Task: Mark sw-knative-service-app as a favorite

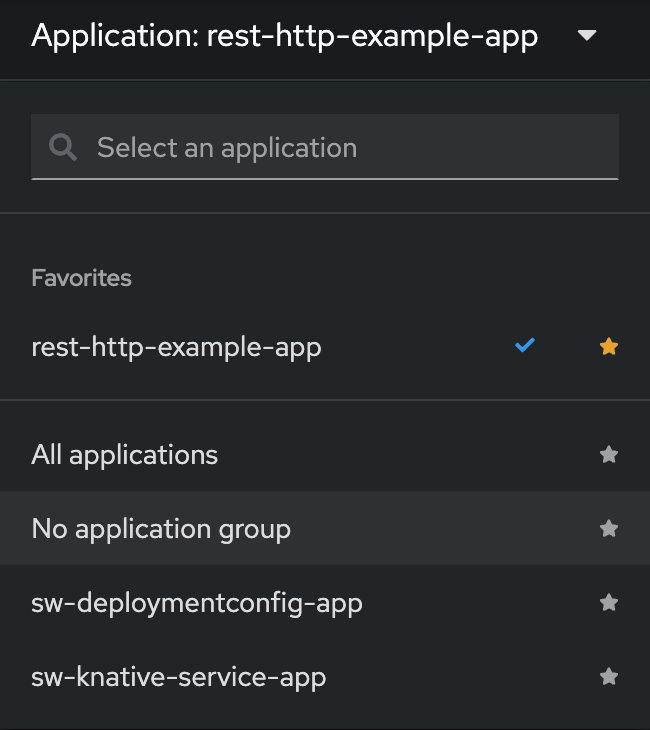Action: point(609,677)
